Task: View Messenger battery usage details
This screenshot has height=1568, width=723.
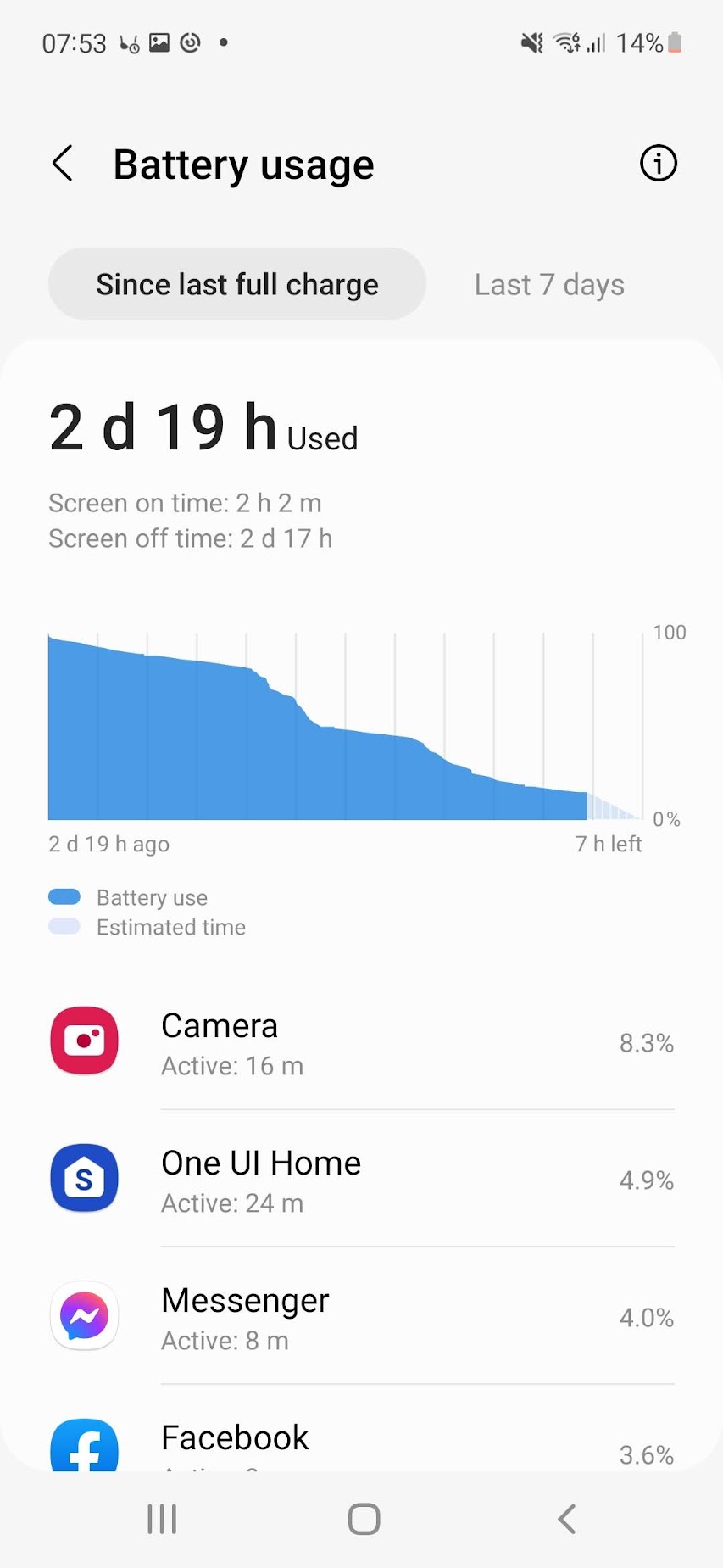Action: pos(362,1316)
